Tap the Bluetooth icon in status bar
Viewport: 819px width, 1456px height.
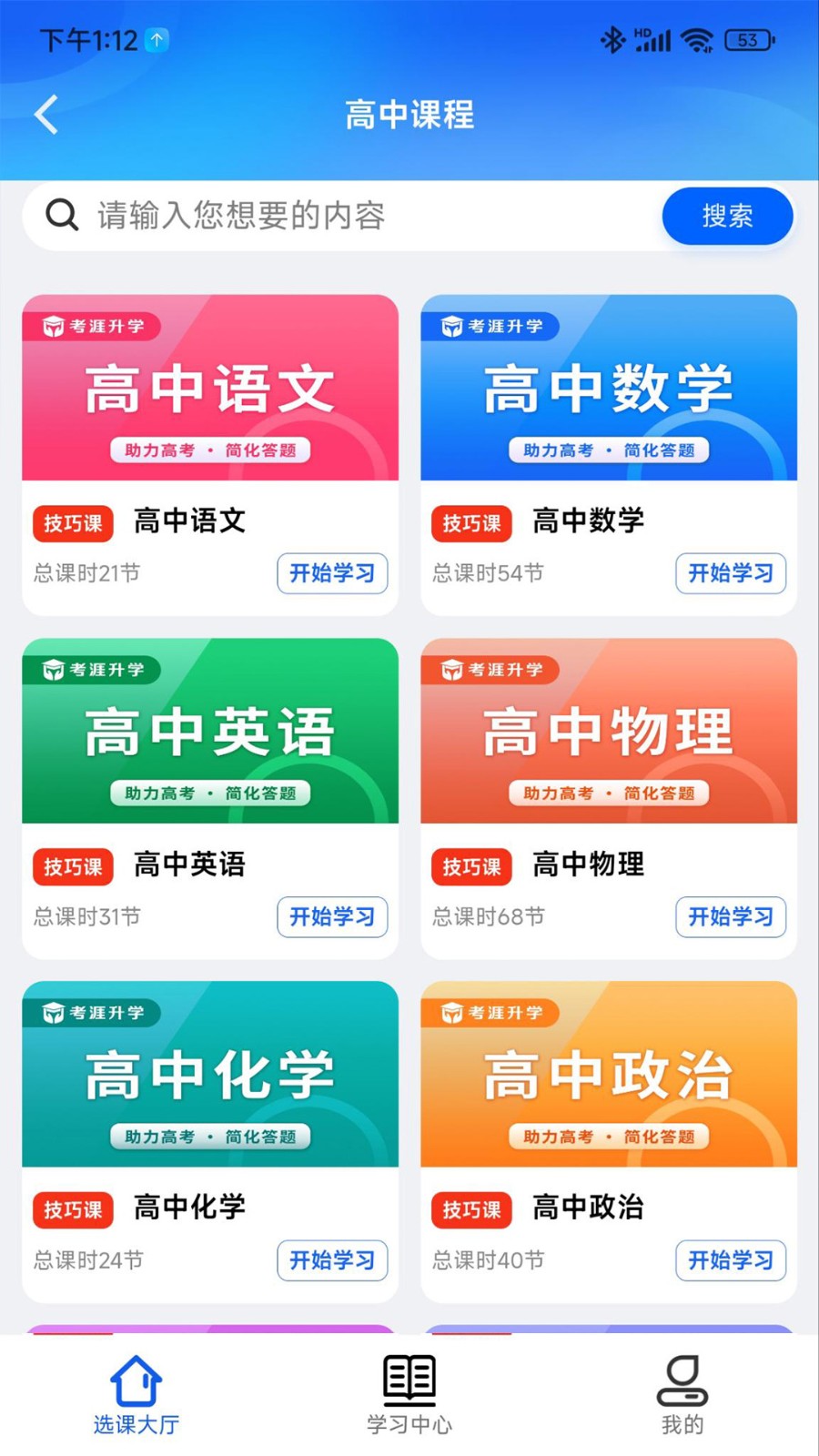pos(613,40)
